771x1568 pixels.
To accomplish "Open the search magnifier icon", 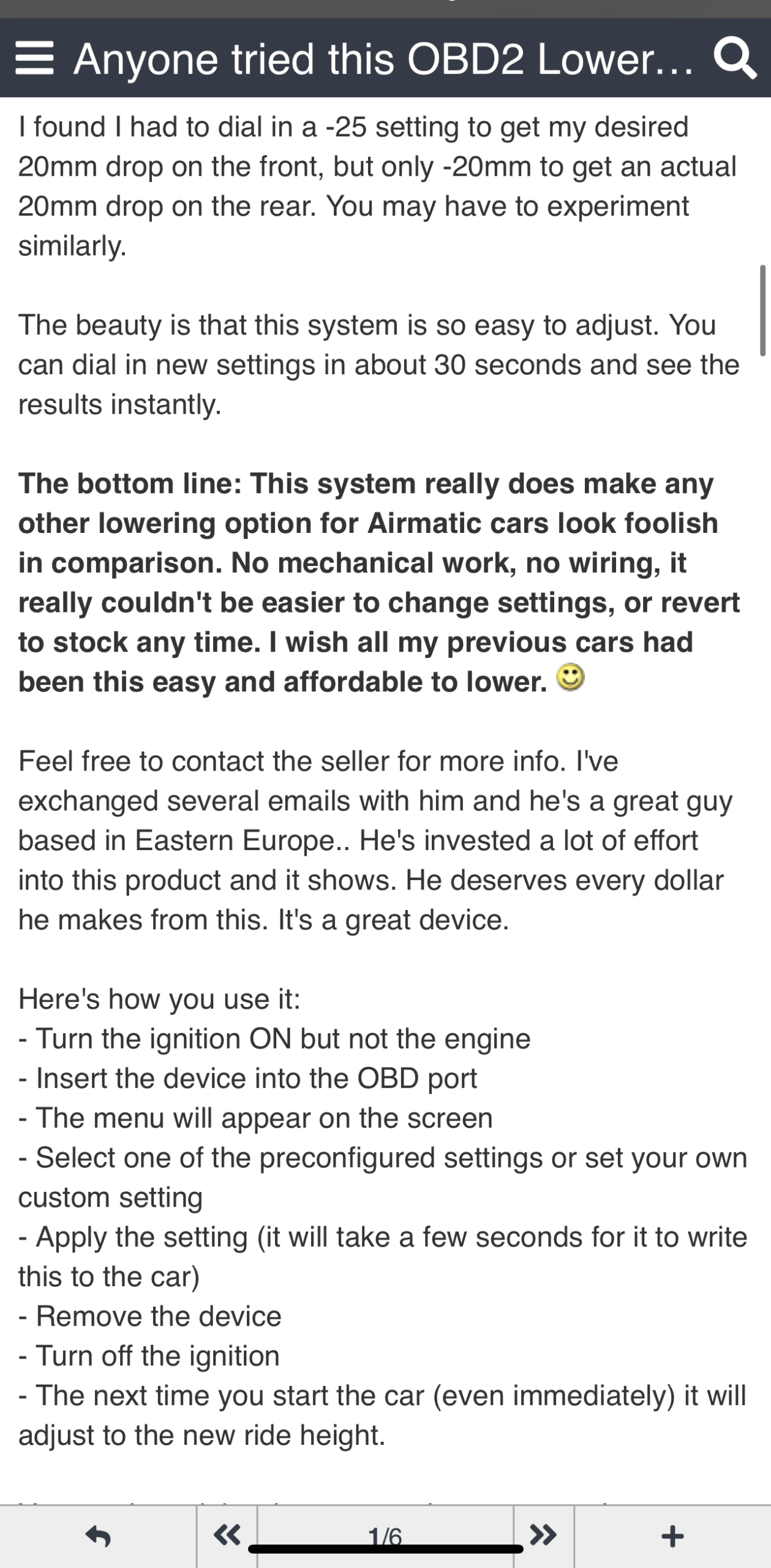I will coord(734,58).
